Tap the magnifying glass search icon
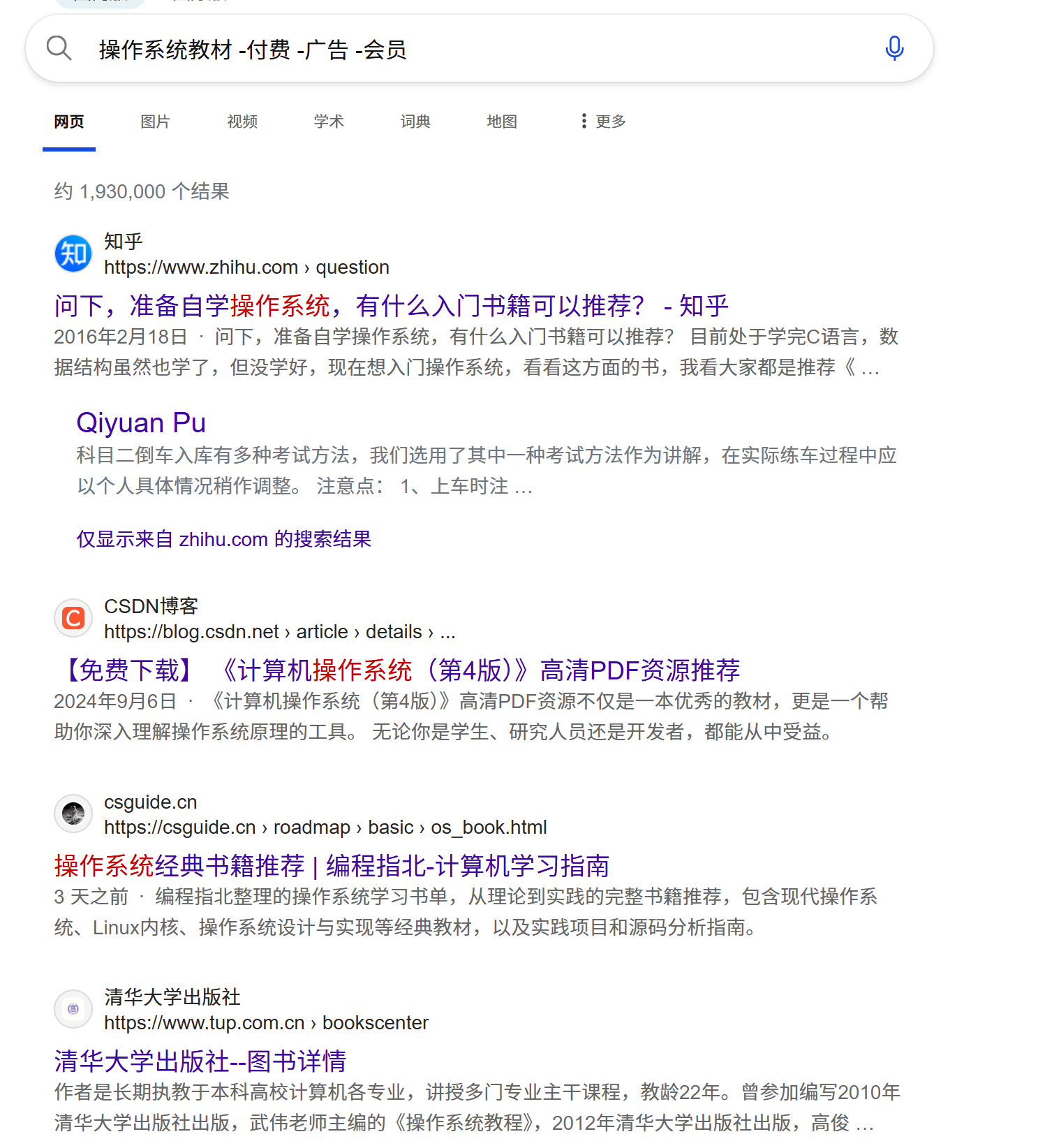Screen dimensions: 1061x1148 [59, 49]
